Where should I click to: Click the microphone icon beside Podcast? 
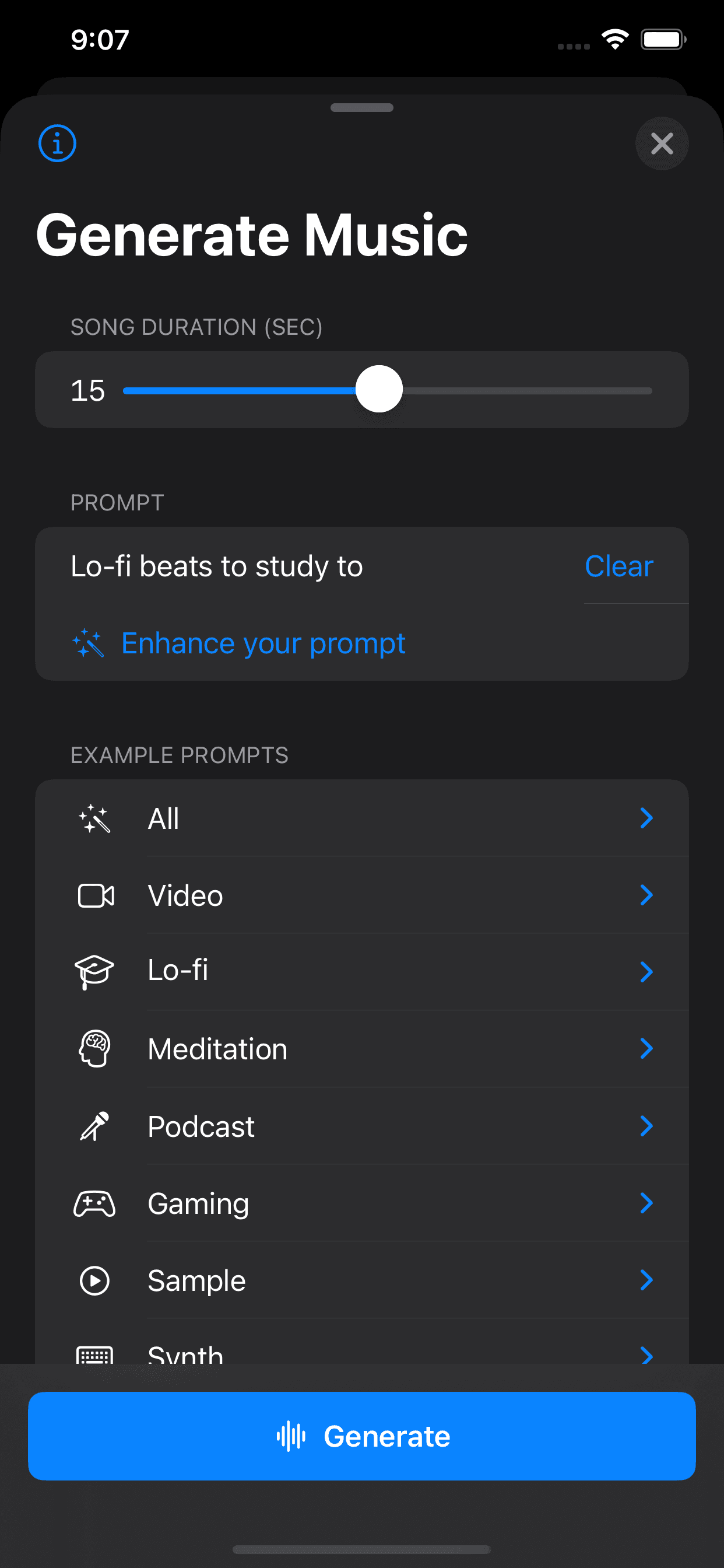(96, 1125)
